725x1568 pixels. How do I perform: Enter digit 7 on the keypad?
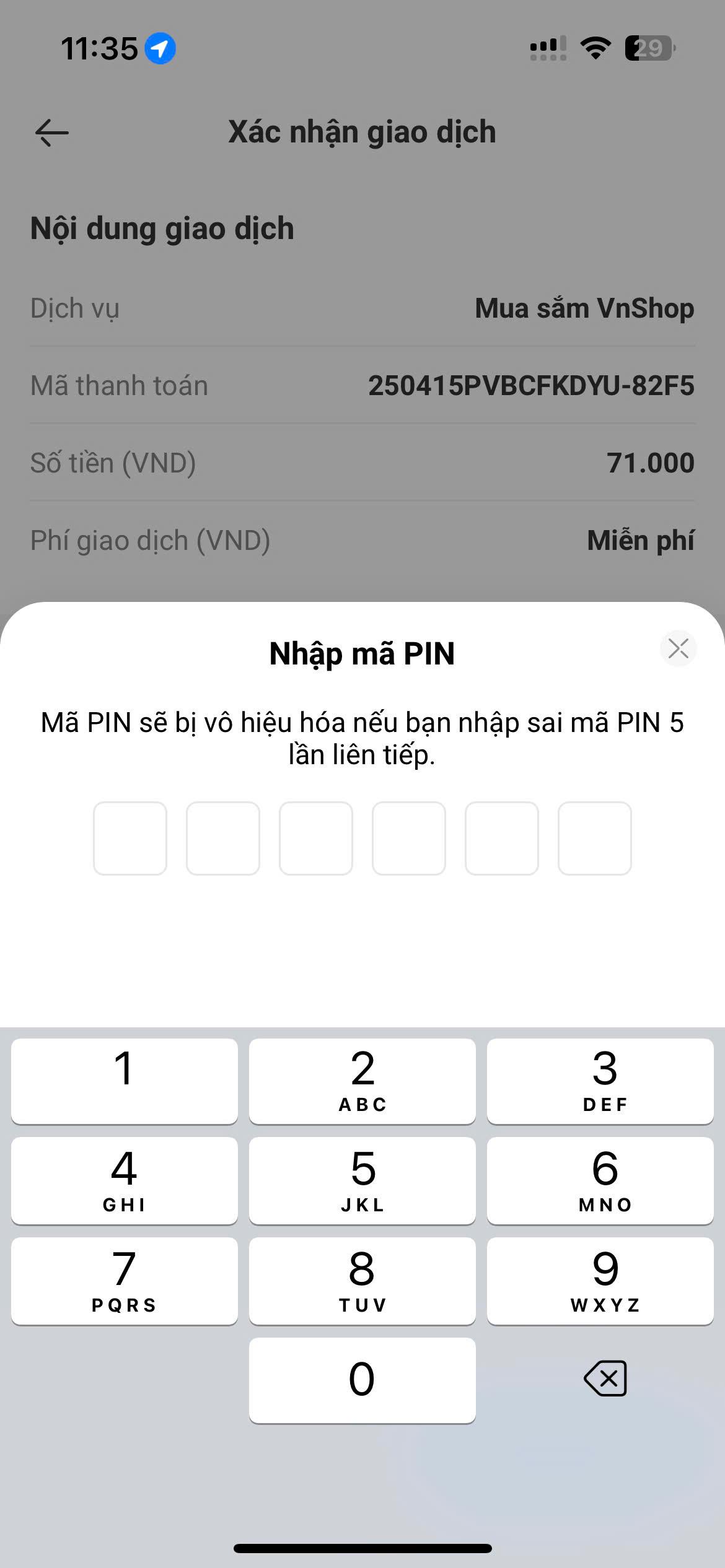[125, 1281]
